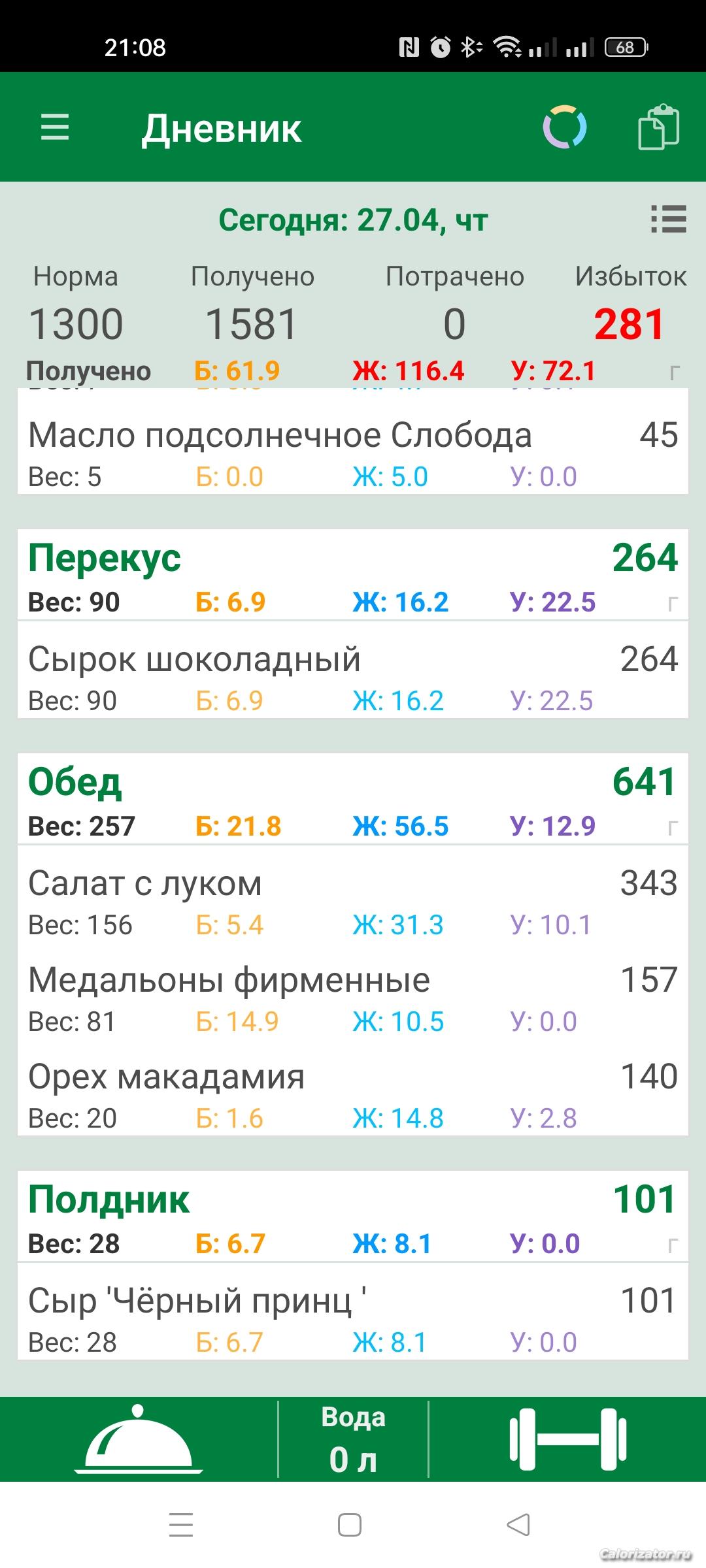Add exercise with the dumbbell button
This screenshot has width=706, height=1568.
point(567,1440)
